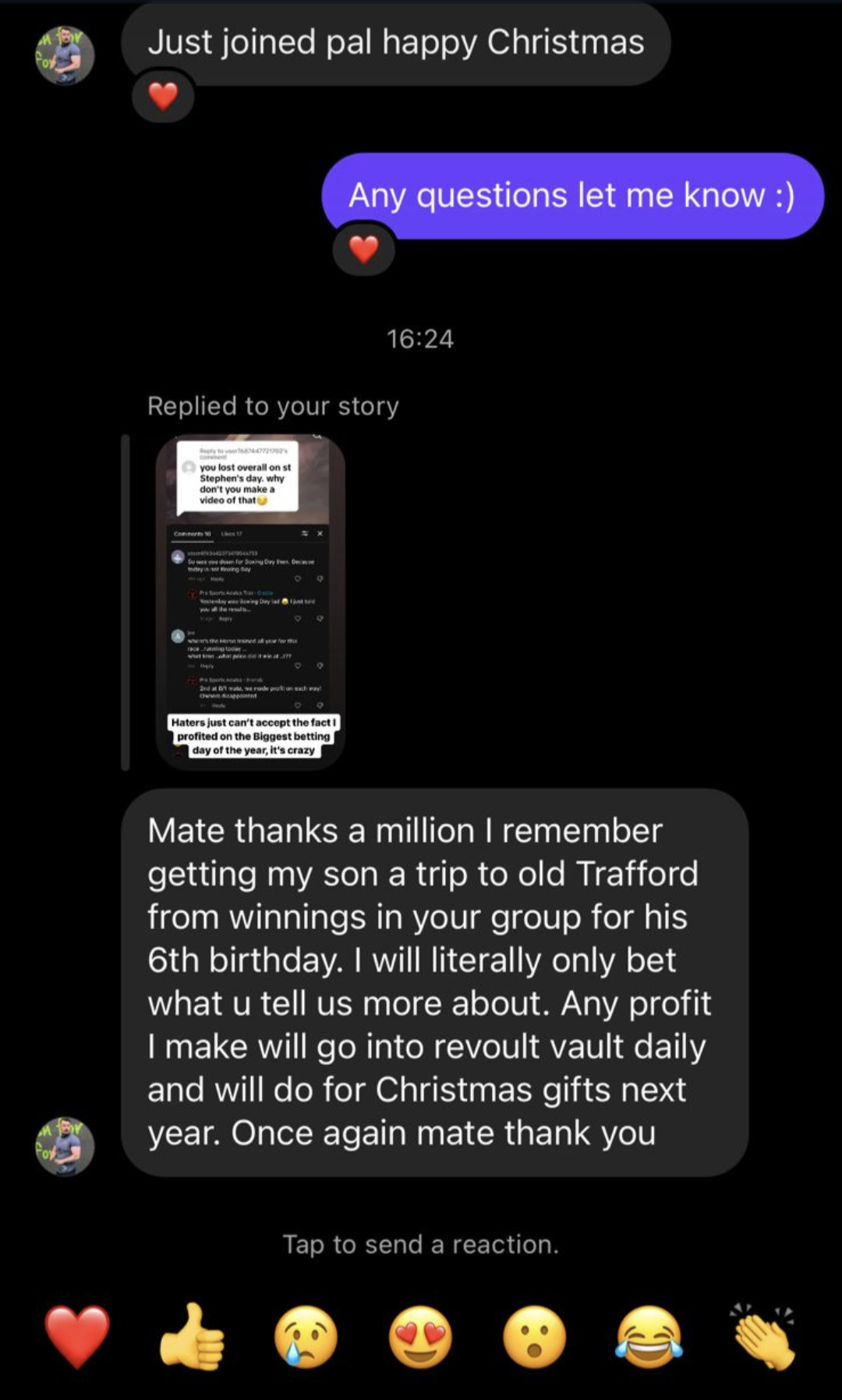Send the clapping hands reaction
Screen dimensions: 842x1400
[764, 1336]
